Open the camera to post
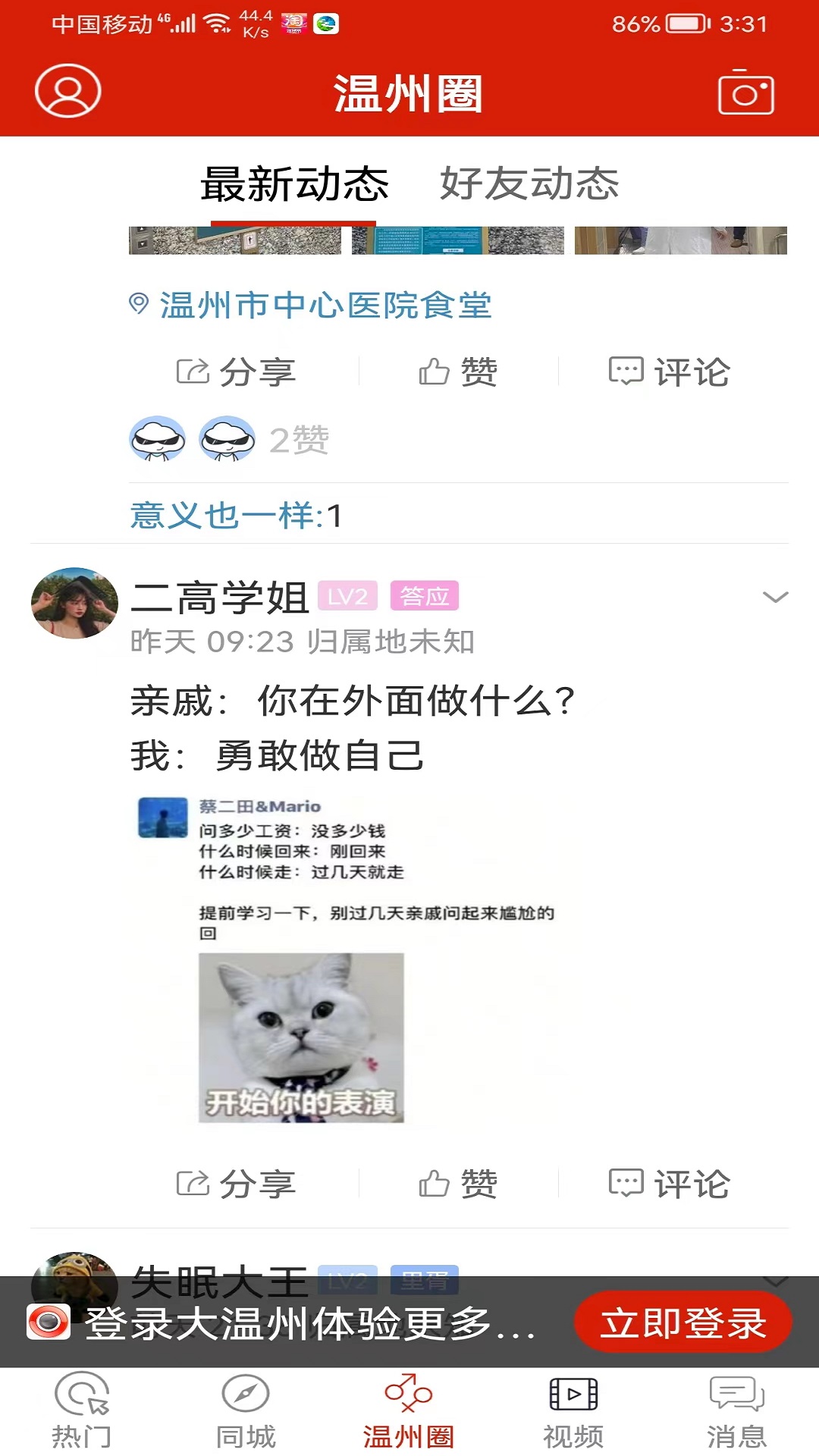This screenshot has width=819, height=1456. point(745,93)
